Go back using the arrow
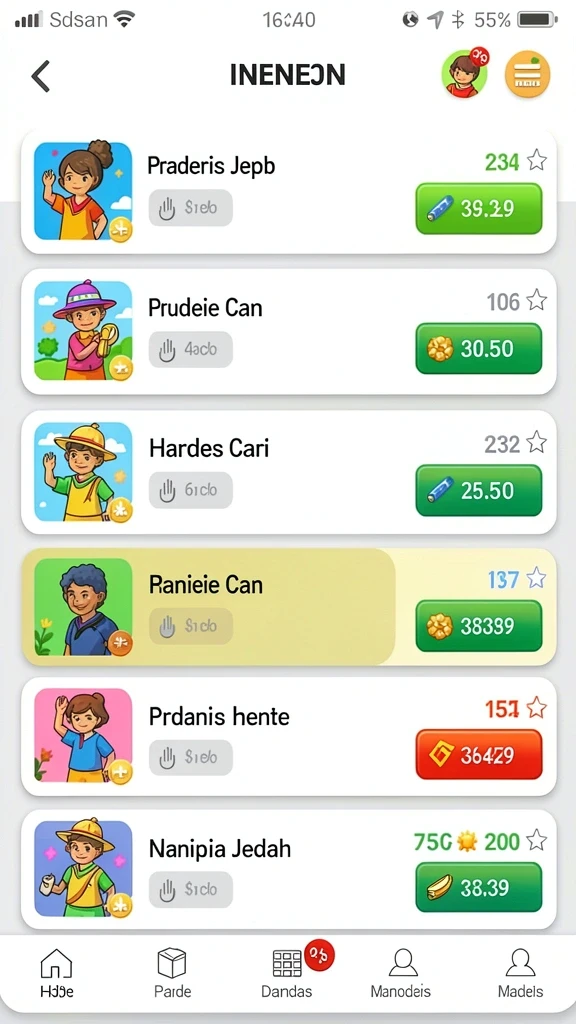Viewport: 576px width, 1024px height. pos(40,76)
